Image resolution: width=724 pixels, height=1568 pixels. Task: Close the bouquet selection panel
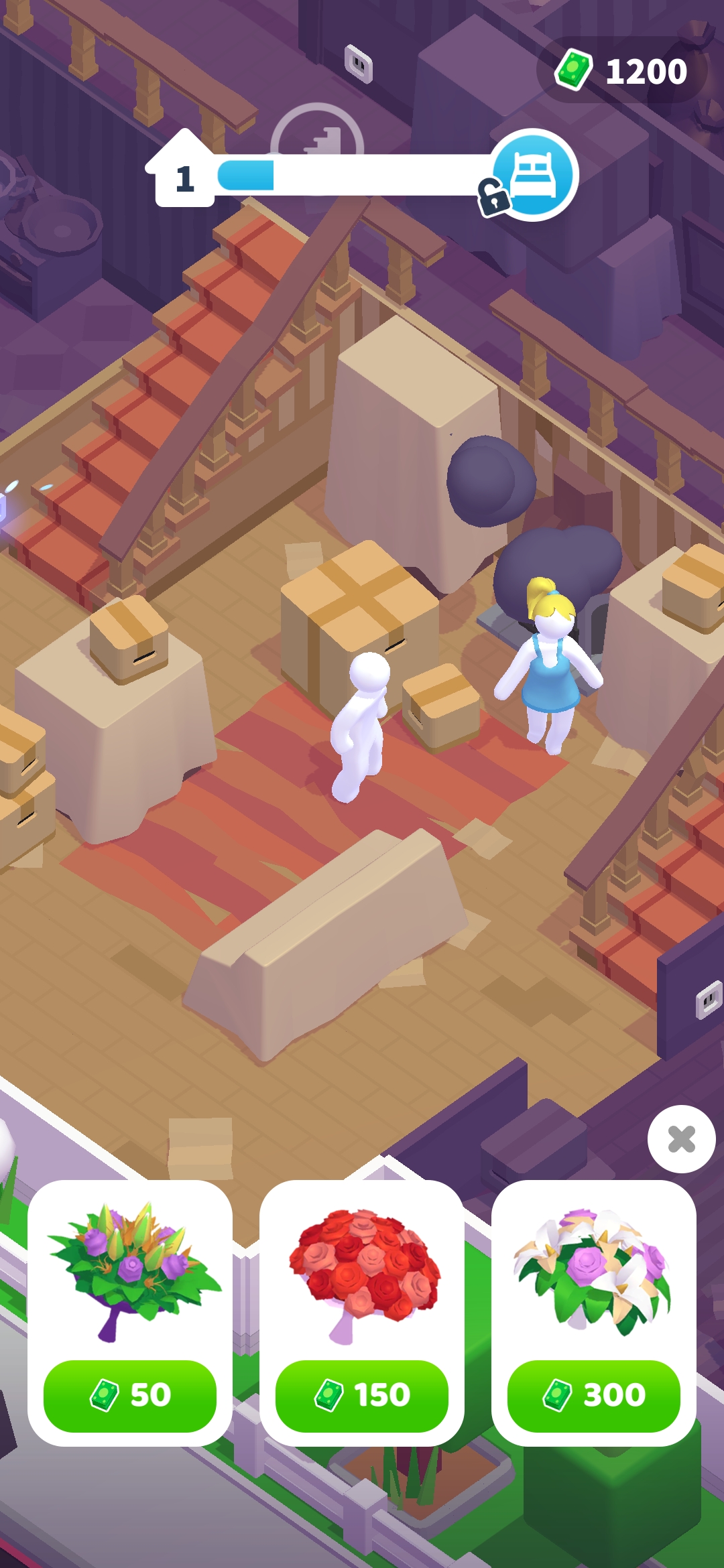(x=681, y=1139)
